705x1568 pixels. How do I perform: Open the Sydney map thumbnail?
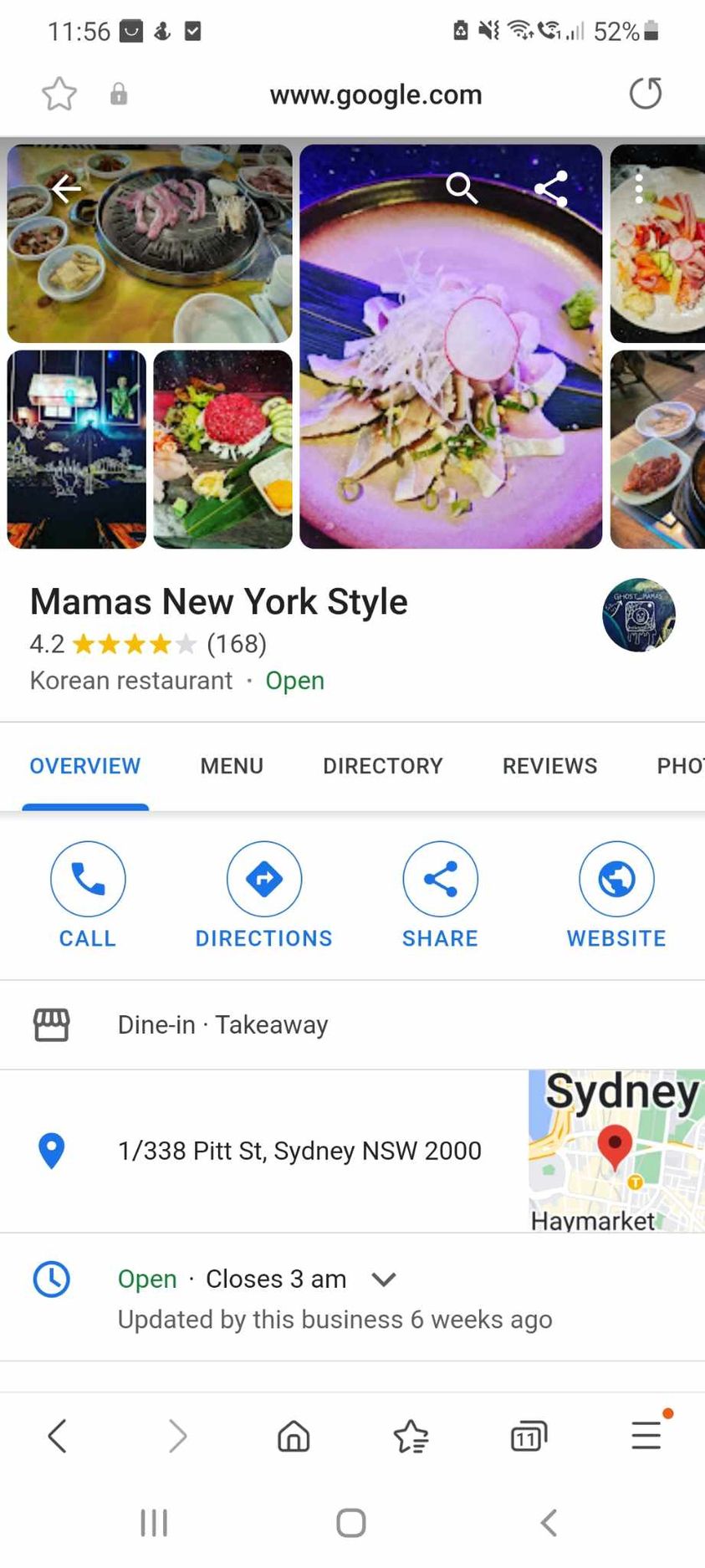tap(616, 1151)
